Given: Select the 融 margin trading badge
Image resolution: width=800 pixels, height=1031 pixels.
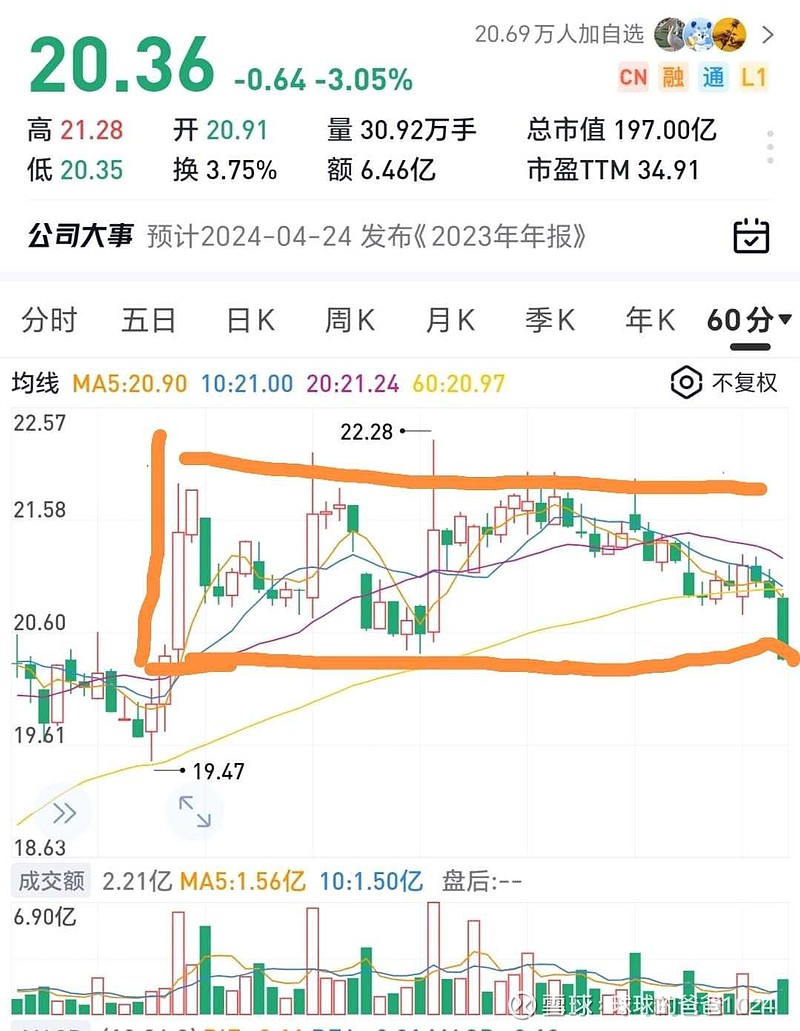Looking at the screenshot, I should point(672,77).
